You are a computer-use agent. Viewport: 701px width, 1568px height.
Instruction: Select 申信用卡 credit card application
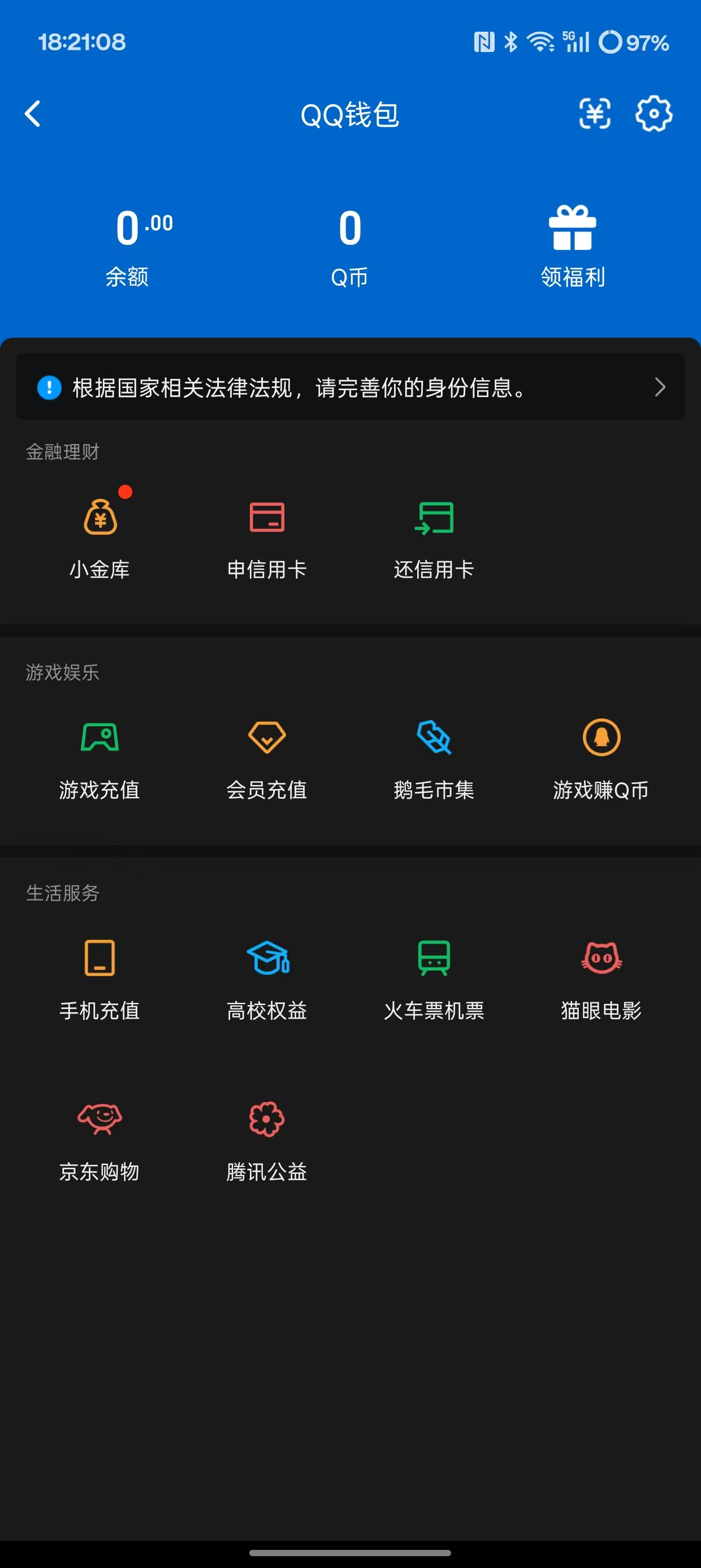(x=266, y=537)
